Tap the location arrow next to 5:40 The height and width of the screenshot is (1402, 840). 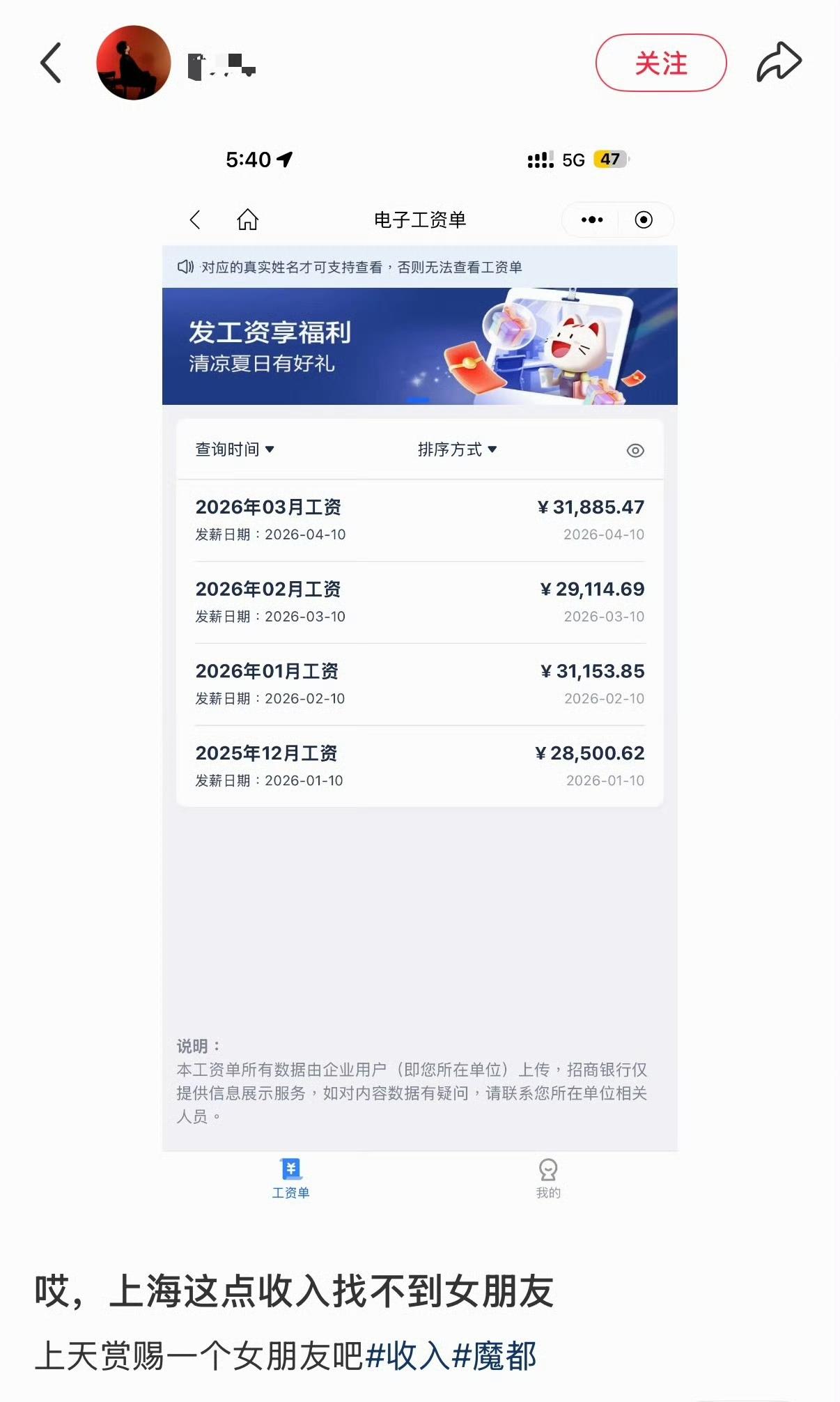284,159
